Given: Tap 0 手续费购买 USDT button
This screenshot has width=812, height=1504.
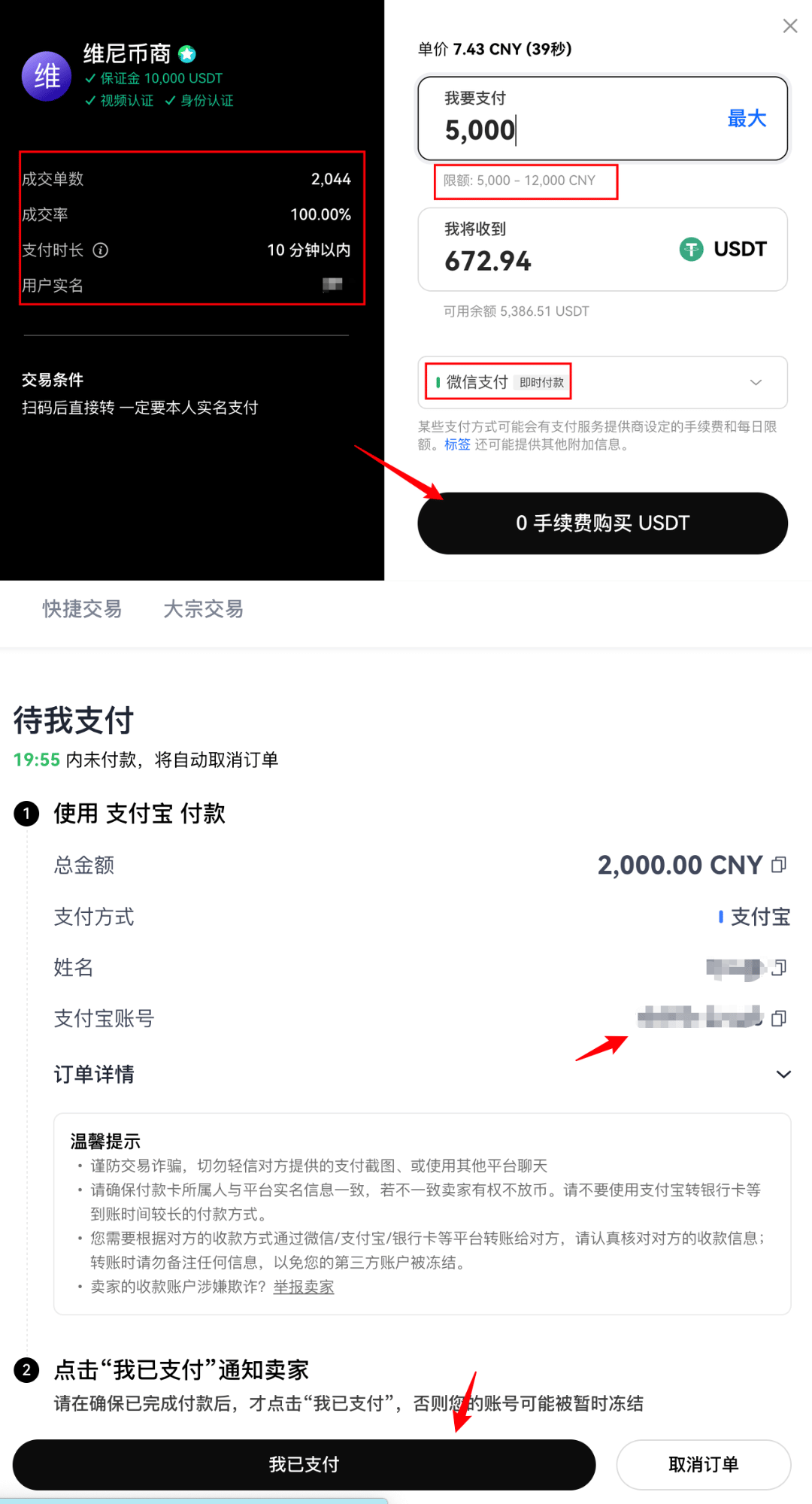Looking at the screenshot, I should click(x=602, y=523).
